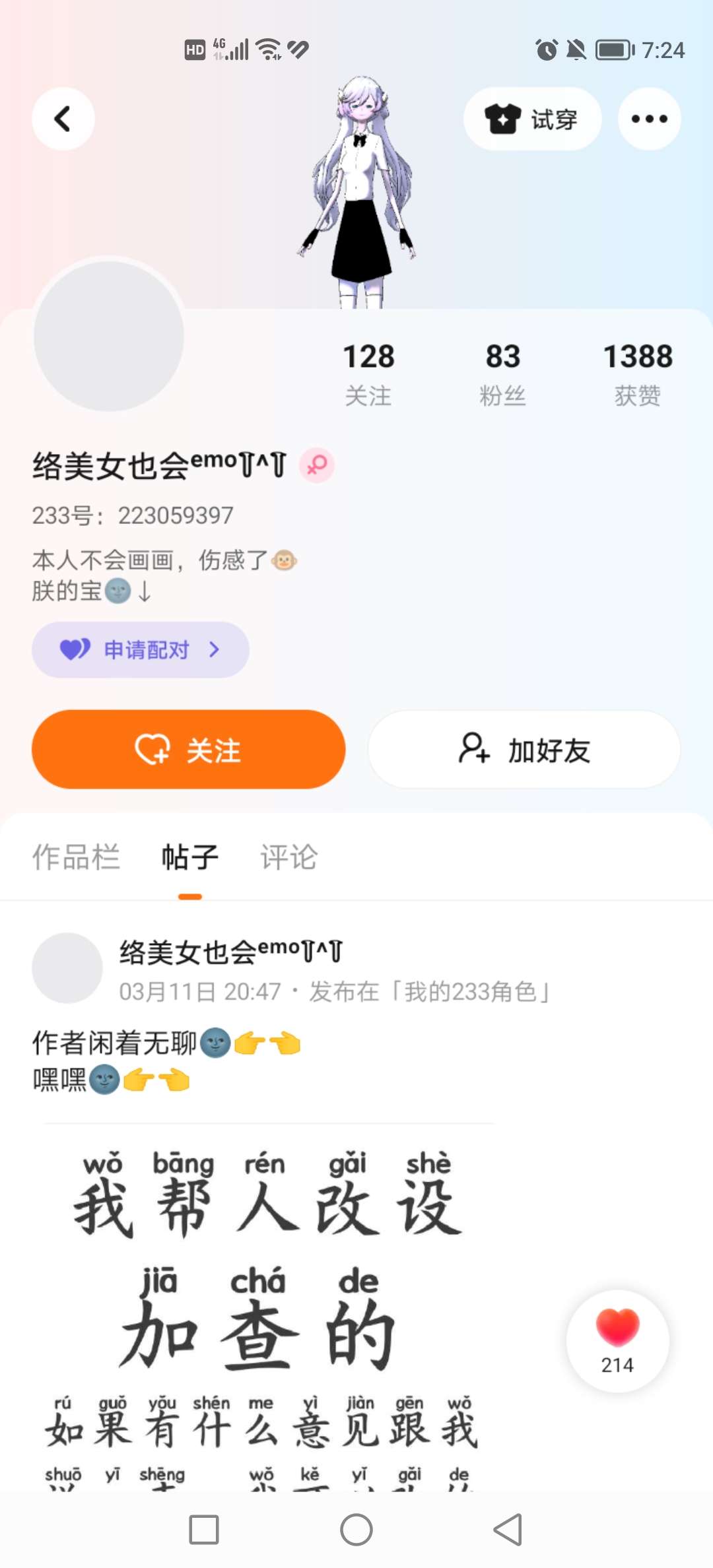The width and height of the screenshot is (713, 1568).
Task: Apply for pairing via 申请配对
Action: (x=141, y=650)
